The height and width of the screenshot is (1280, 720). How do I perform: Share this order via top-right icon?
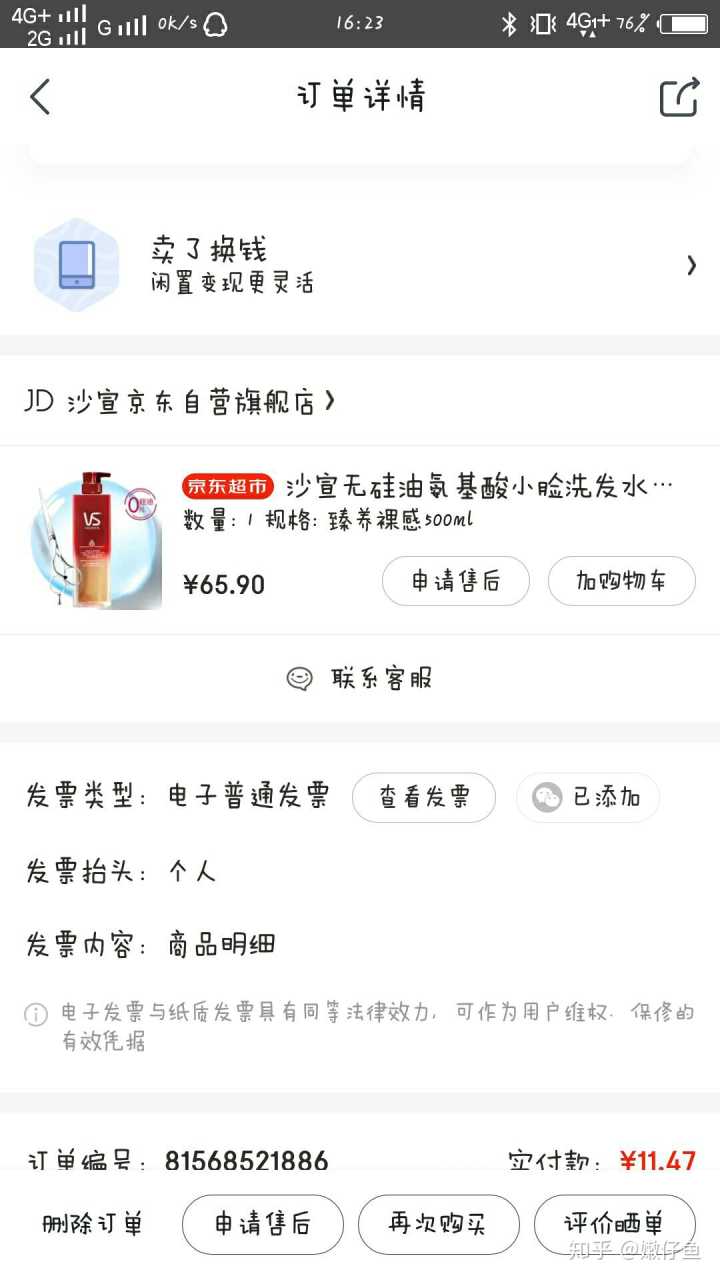click(678, 97)
